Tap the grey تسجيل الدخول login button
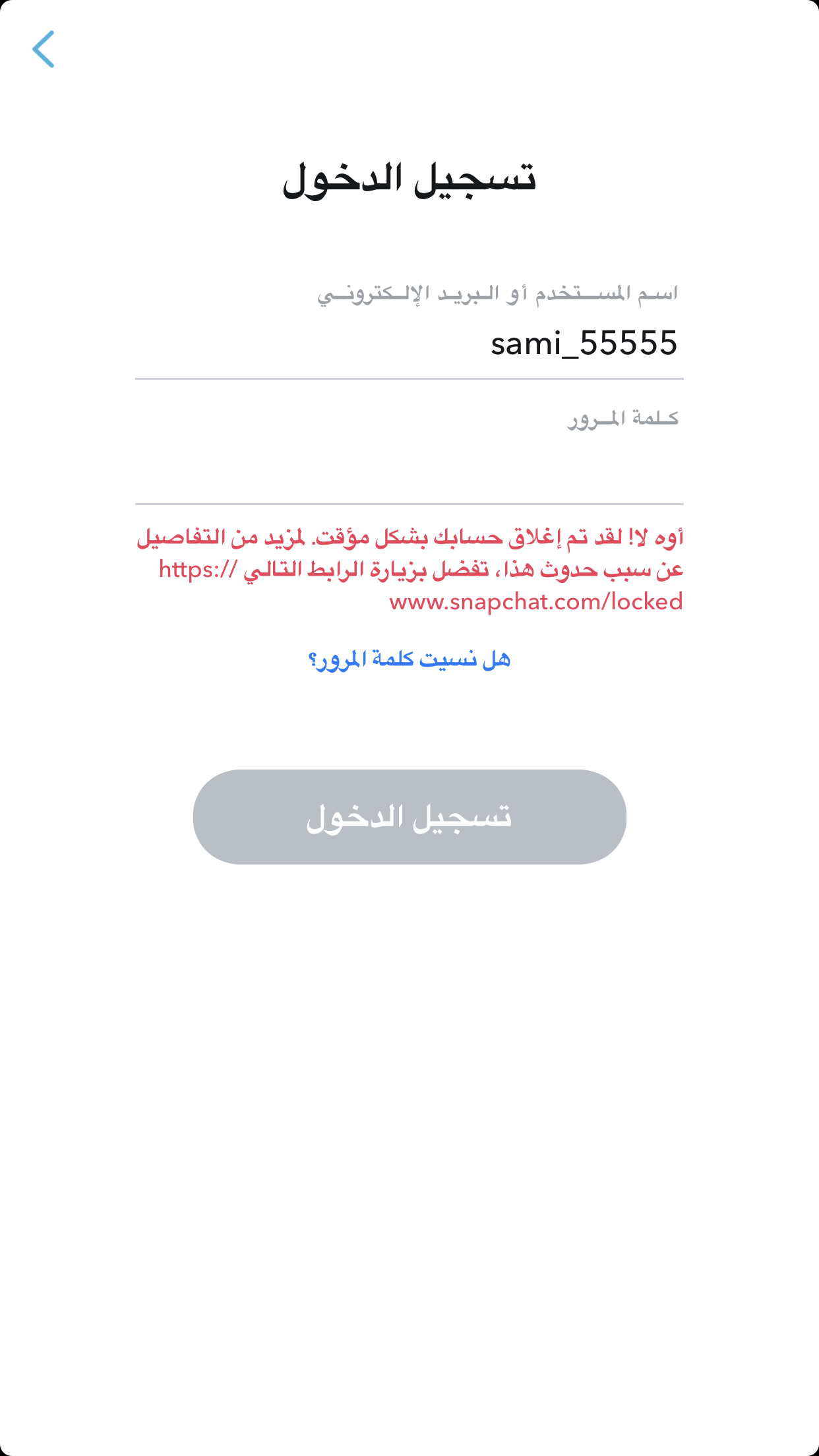Viewport: 819px width, 1456px height. coord(409,817)
